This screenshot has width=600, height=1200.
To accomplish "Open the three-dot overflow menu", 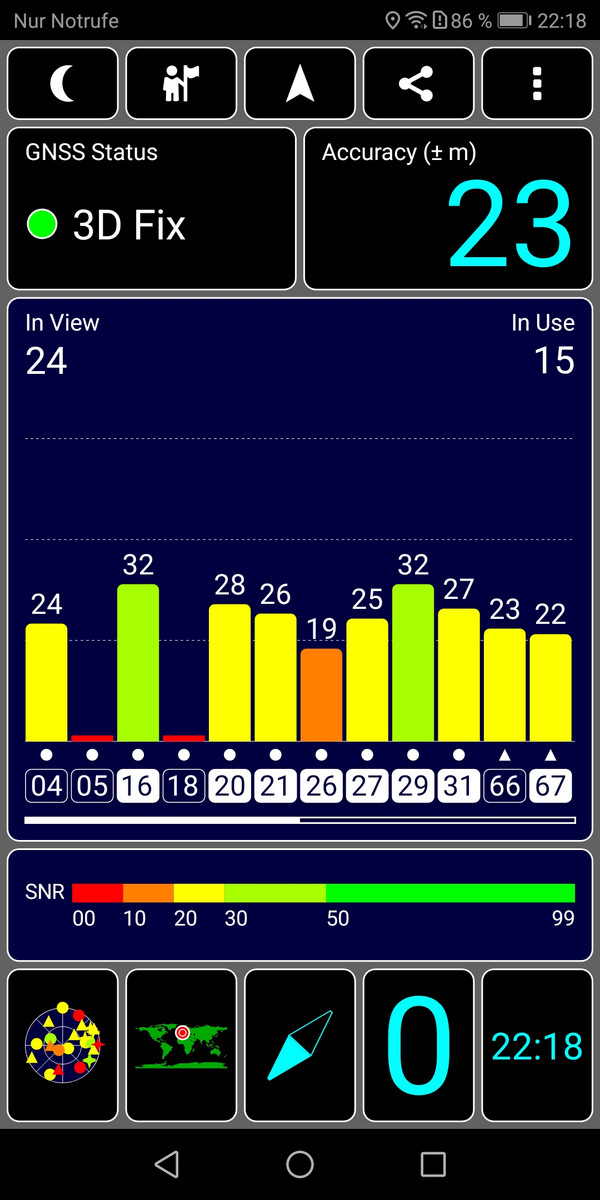I will [x=537, y=84].
